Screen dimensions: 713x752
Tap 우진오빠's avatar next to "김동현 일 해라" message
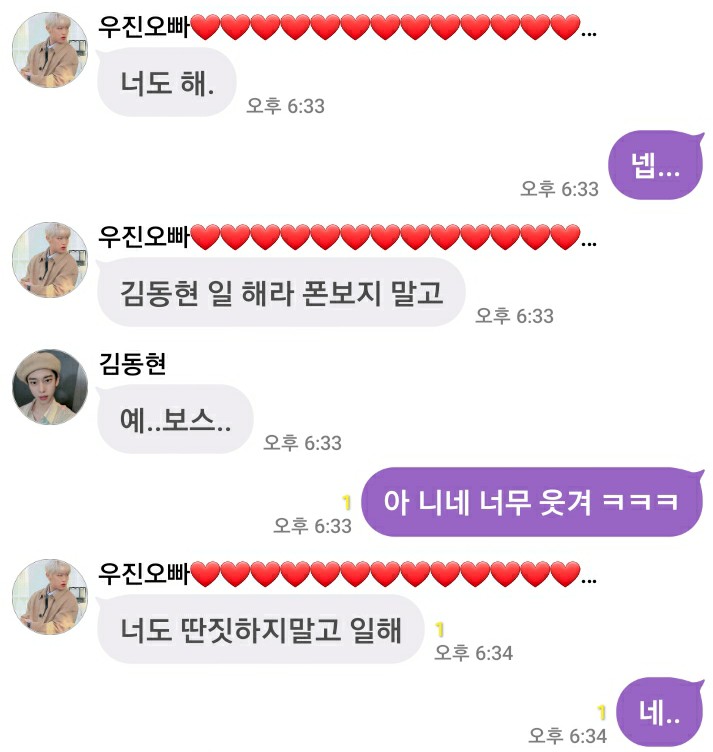pyautogui.click(x=49, y=259)
